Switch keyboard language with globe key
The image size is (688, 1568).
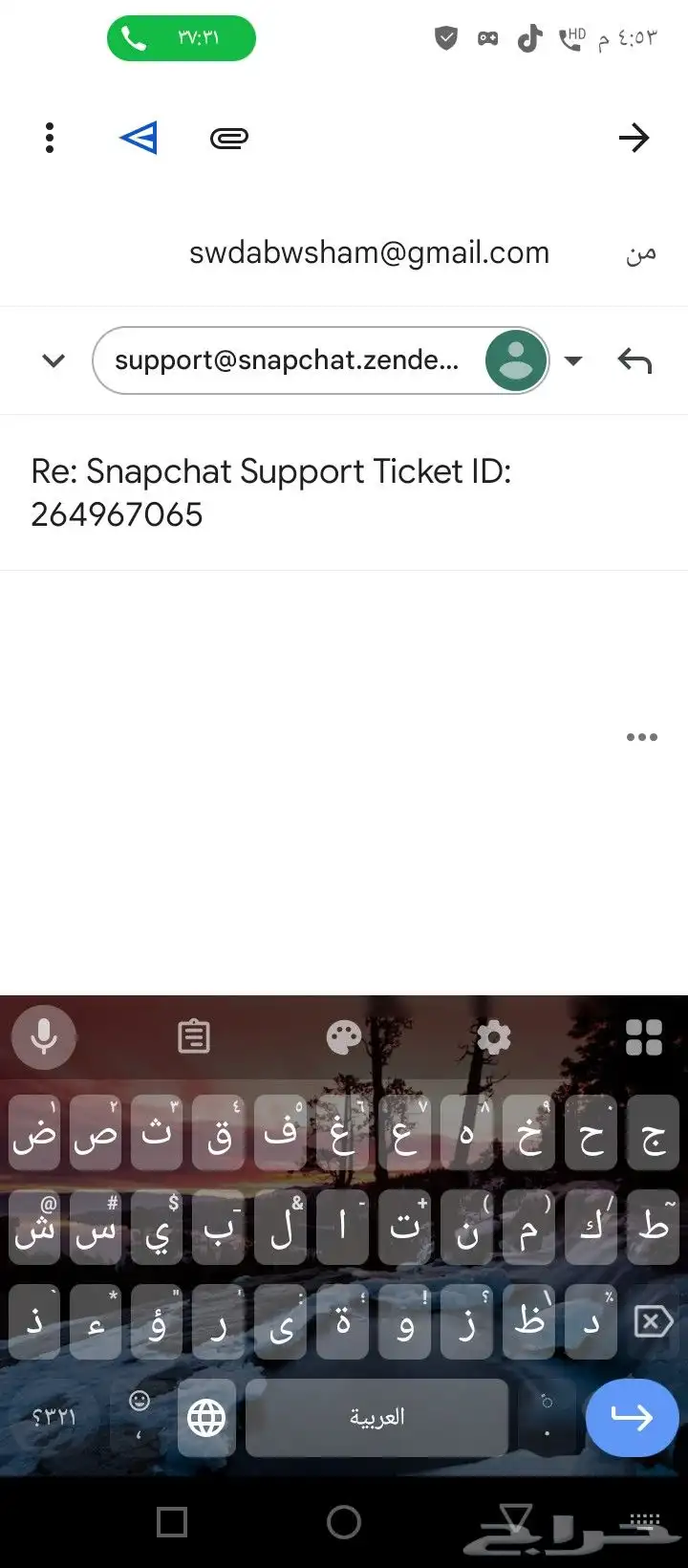(206, 1418)
